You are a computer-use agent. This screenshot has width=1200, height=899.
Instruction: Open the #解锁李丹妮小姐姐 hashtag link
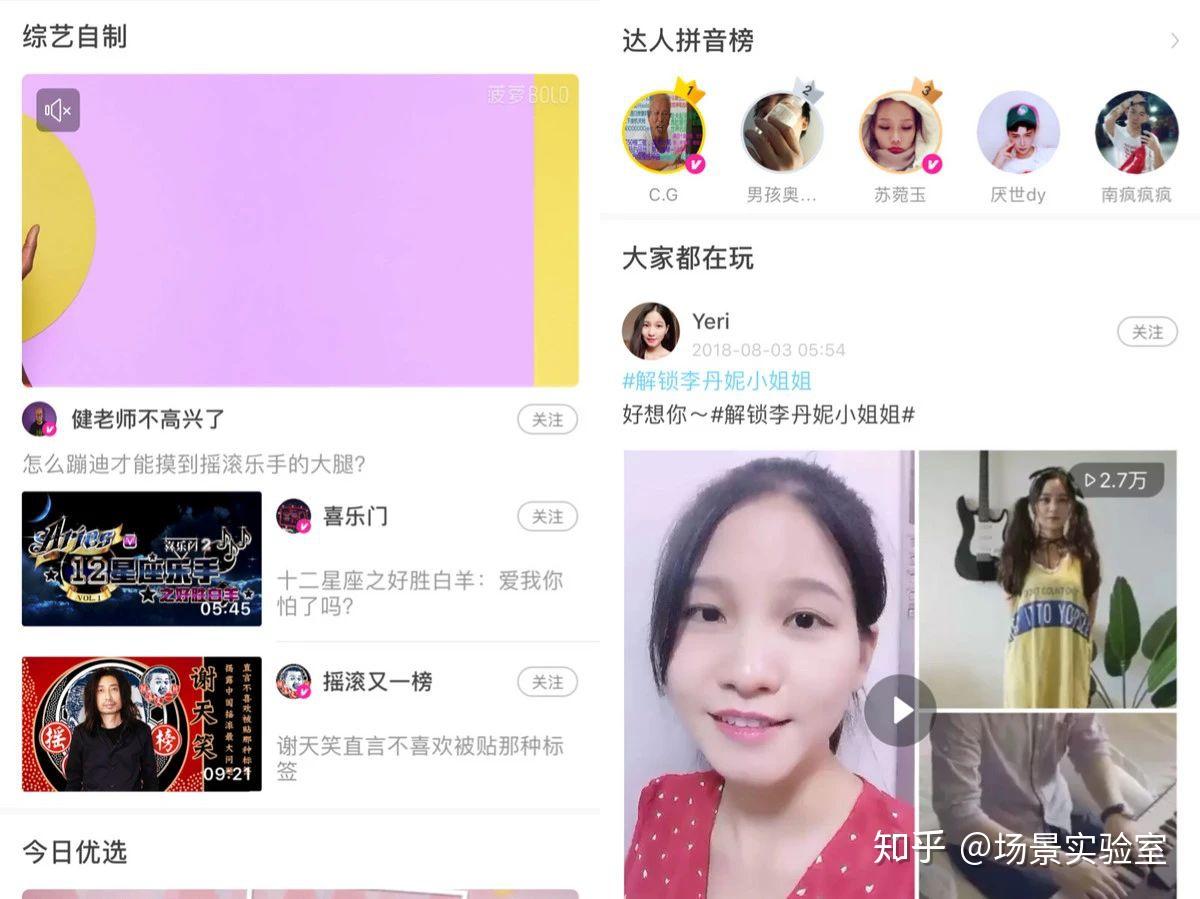pyautogui.click(x=717, y=381)
